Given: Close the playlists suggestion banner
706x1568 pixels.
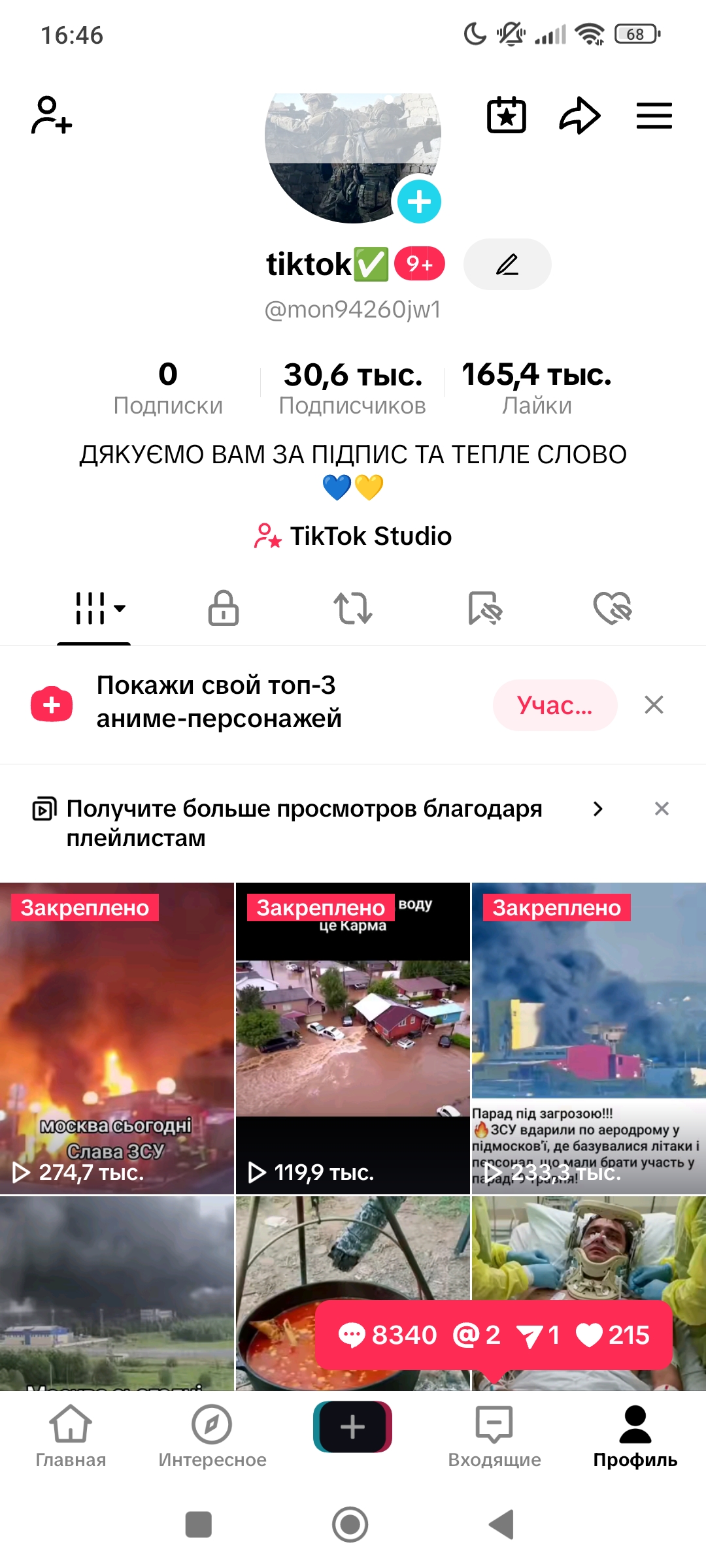Looking at the screenshot, I should [662, 809].
